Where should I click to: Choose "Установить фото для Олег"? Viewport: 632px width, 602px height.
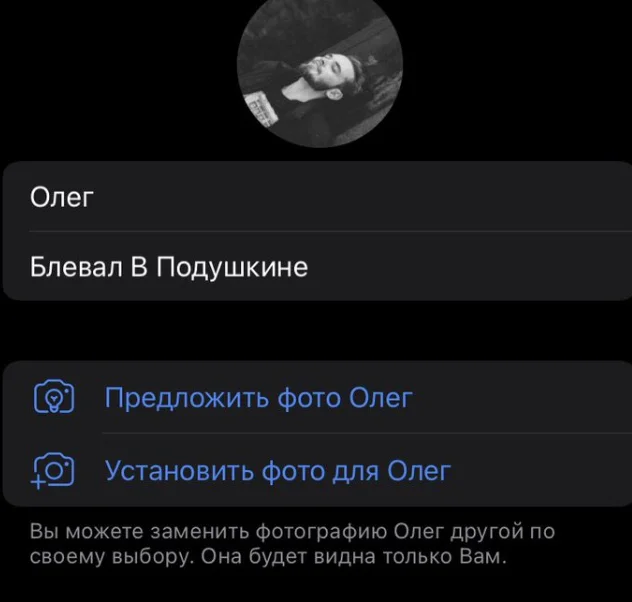click(278, 470)
